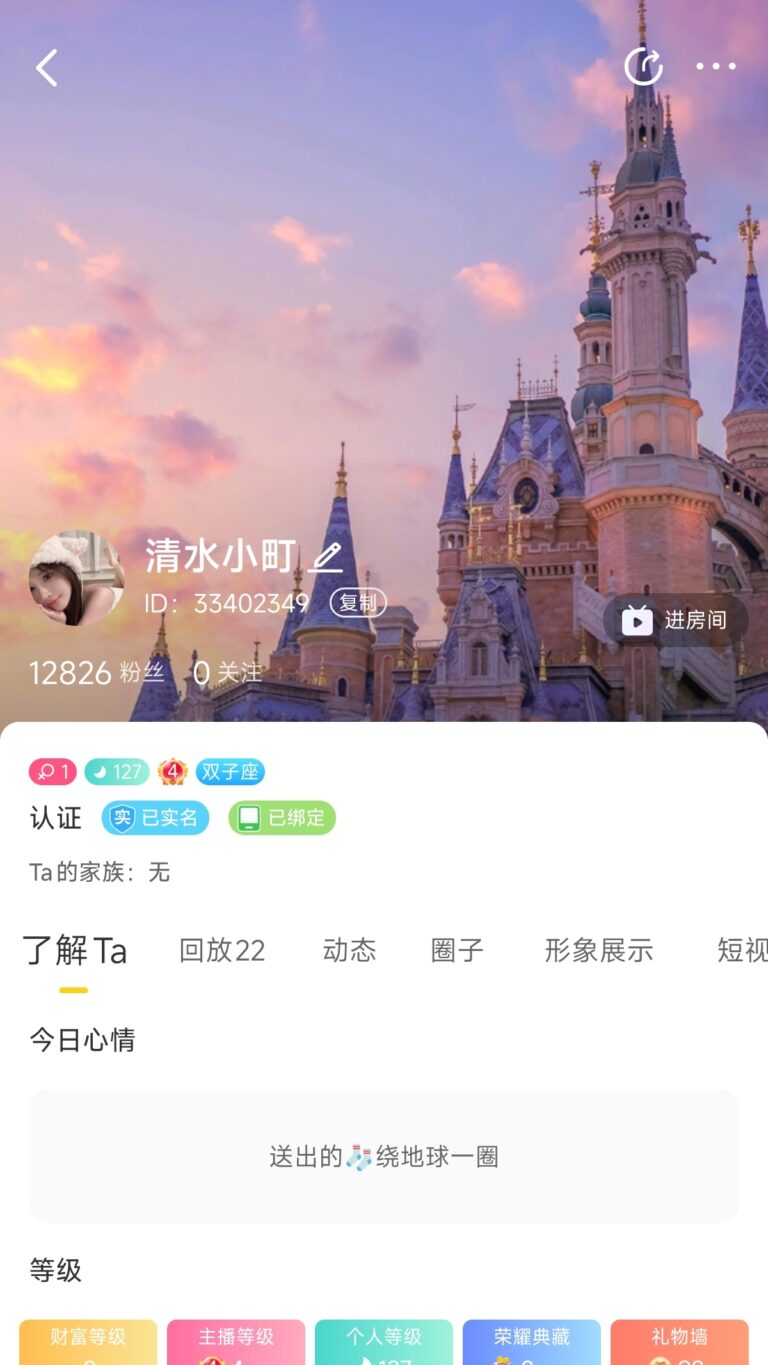Open the 清水小町 profile avatar
768x1365 pixels.
tap(77, 578)
